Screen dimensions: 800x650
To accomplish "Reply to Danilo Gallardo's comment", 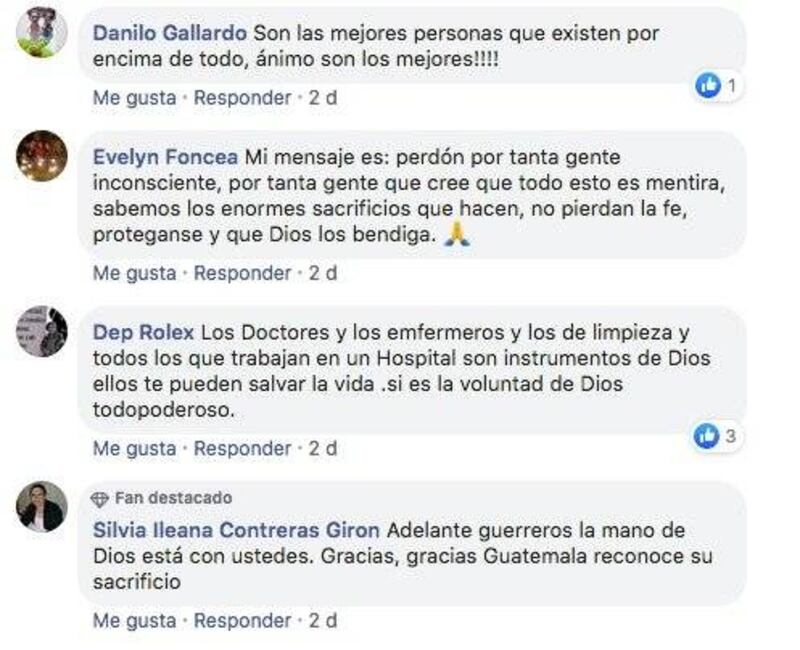I will coord(242,98).
